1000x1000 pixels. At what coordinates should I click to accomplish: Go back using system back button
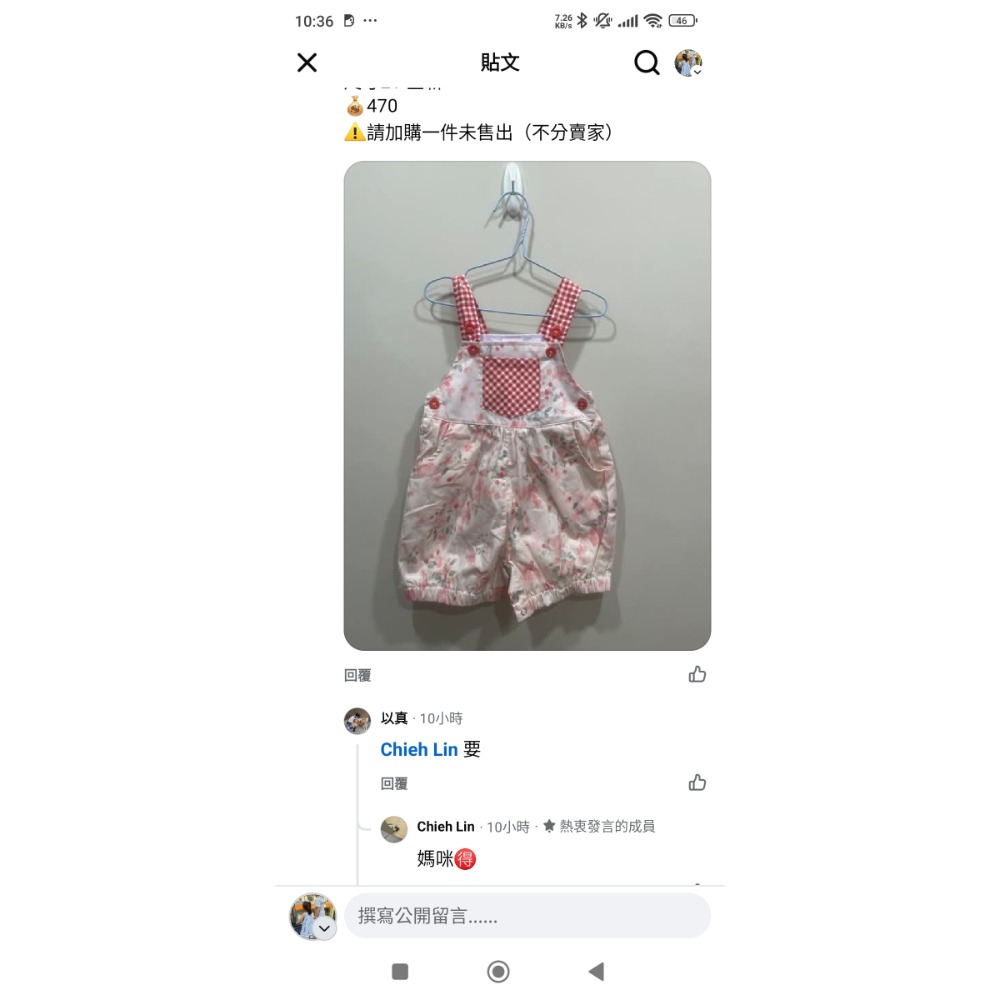(x=596, y=971)
